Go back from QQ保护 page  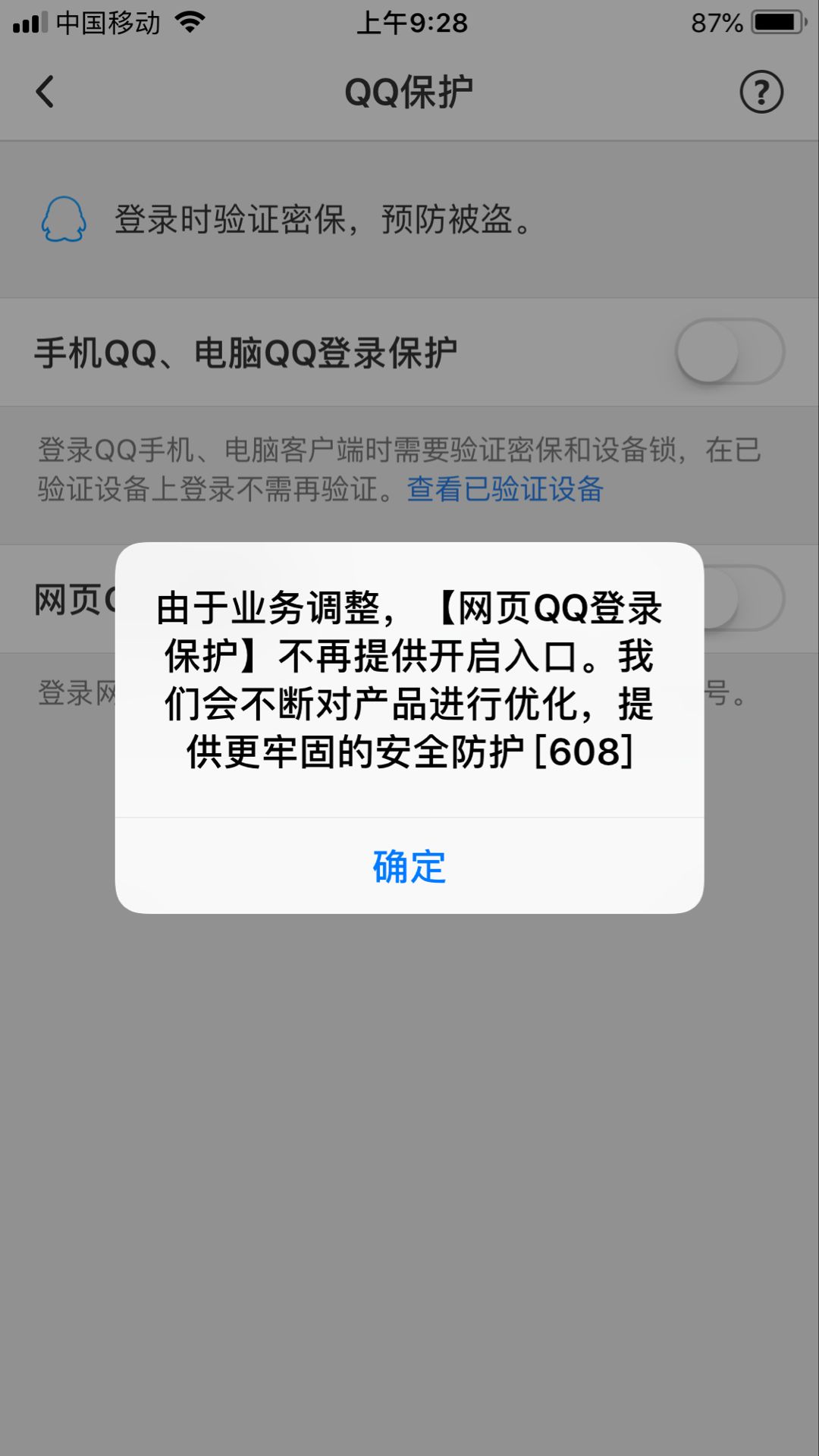(45, 92)
